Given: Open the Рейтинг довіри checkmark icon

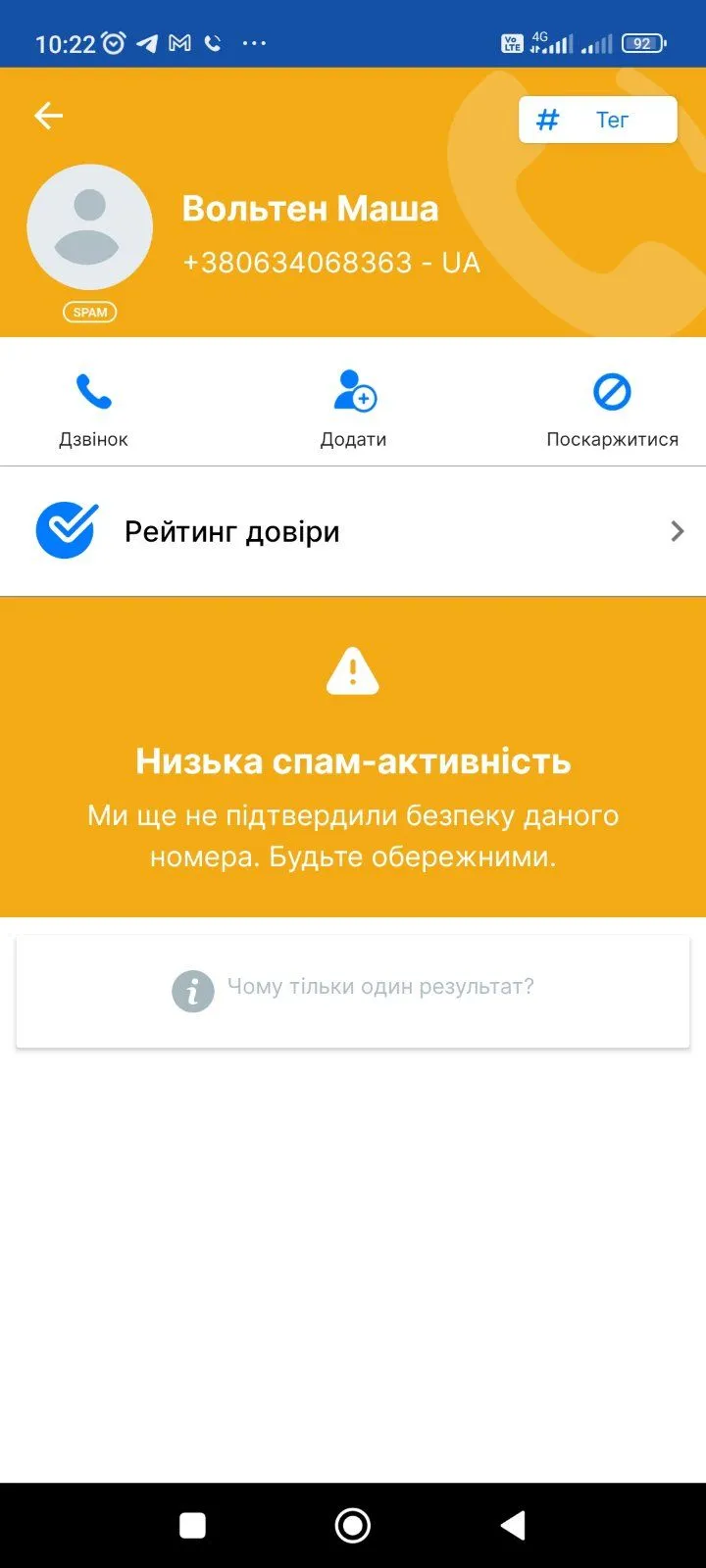Looking at the screenshot, I should click(66, 530).
